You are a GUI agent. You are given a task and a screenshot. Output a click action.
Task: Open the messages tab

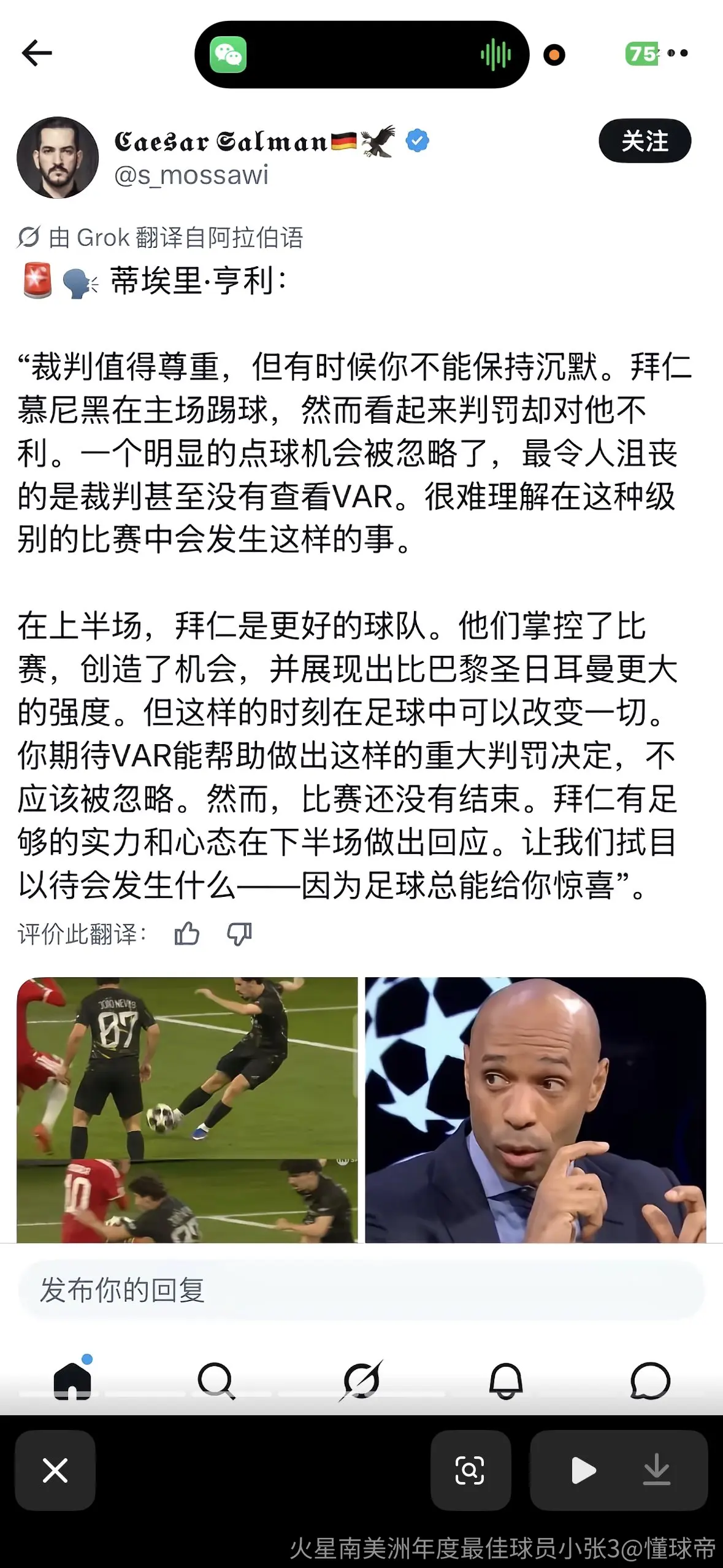point(650,1380)
